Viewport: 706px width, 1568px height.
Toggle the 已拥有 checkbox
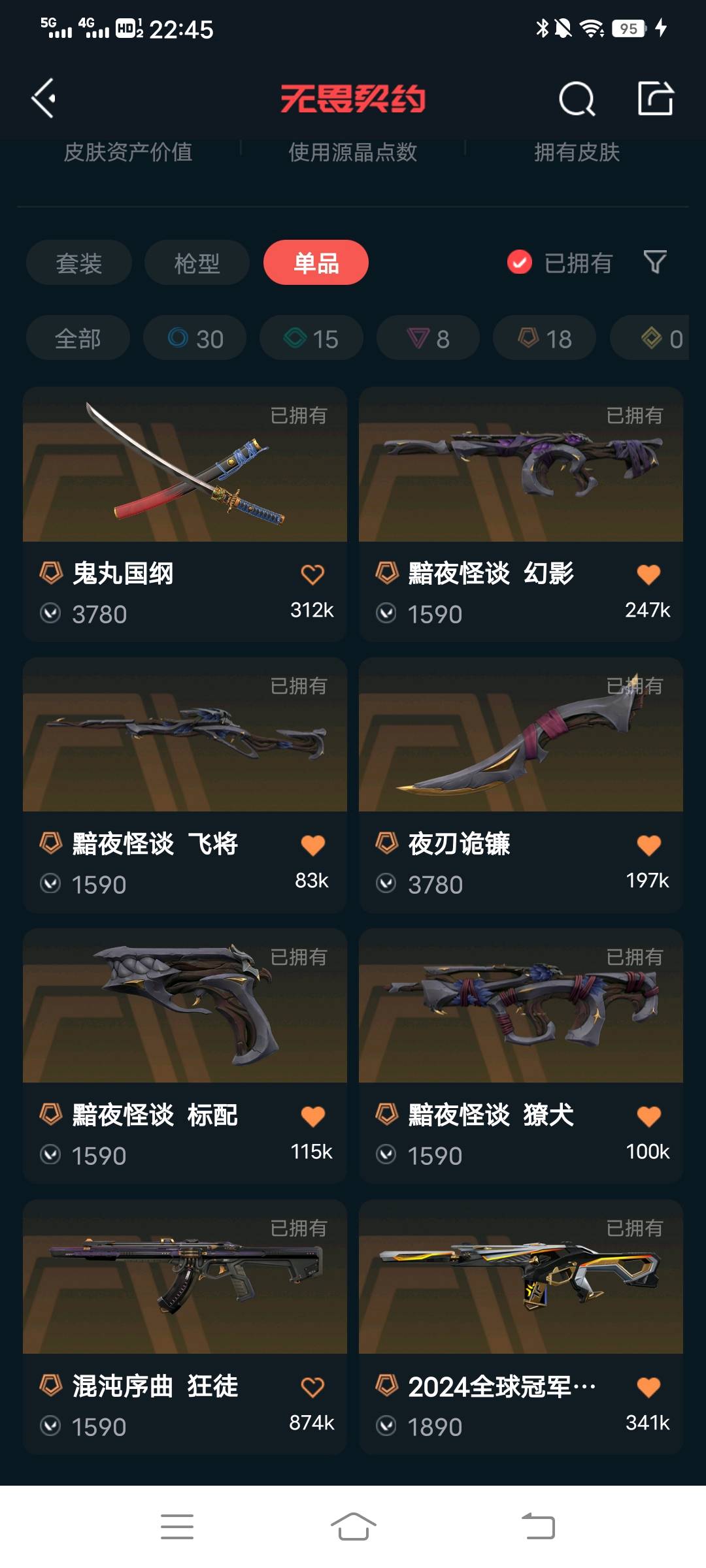click(x=520, y=263)
